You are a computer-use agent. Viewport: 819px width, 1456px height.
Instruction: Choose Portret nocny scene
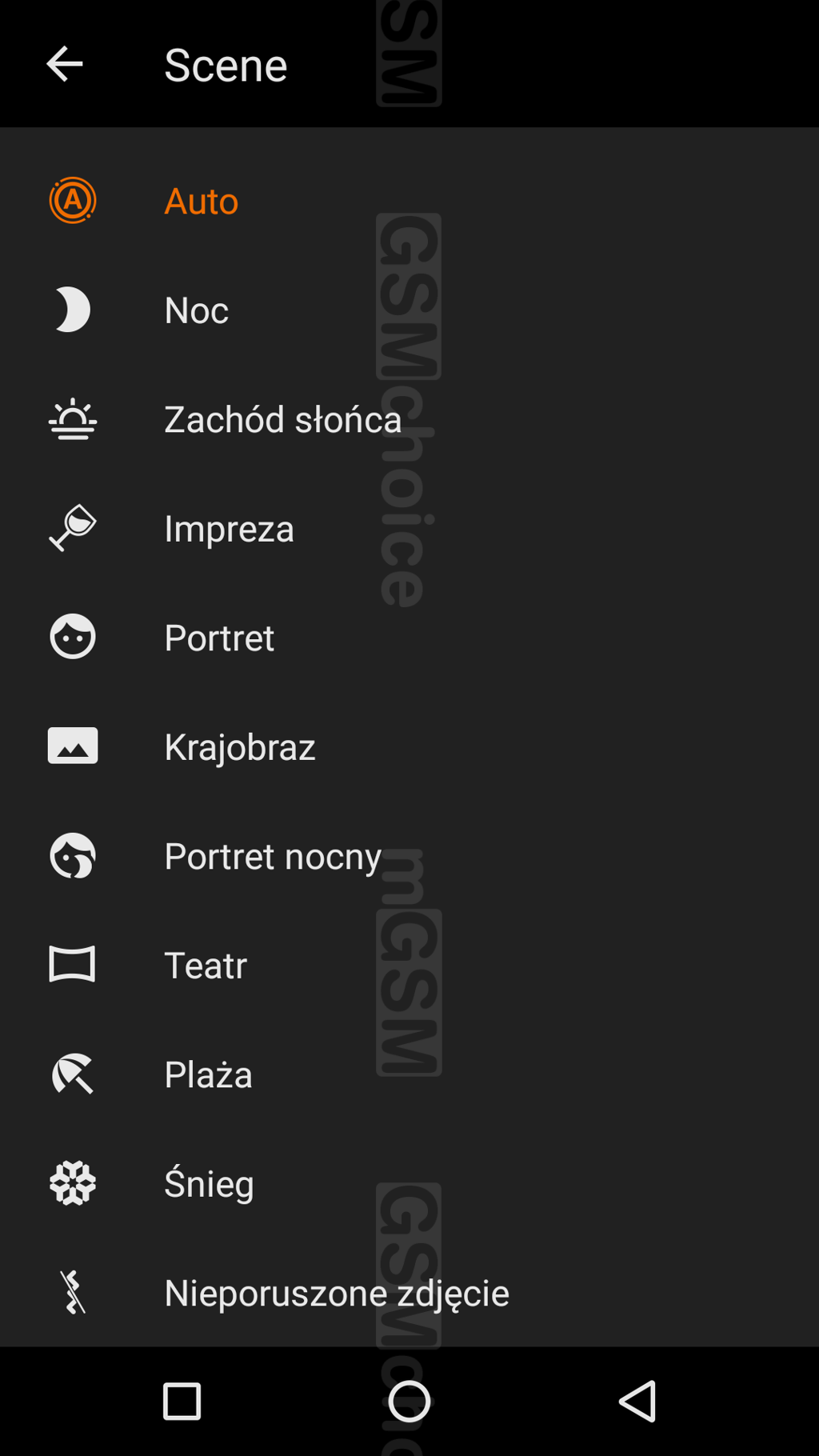coord(272,856)
